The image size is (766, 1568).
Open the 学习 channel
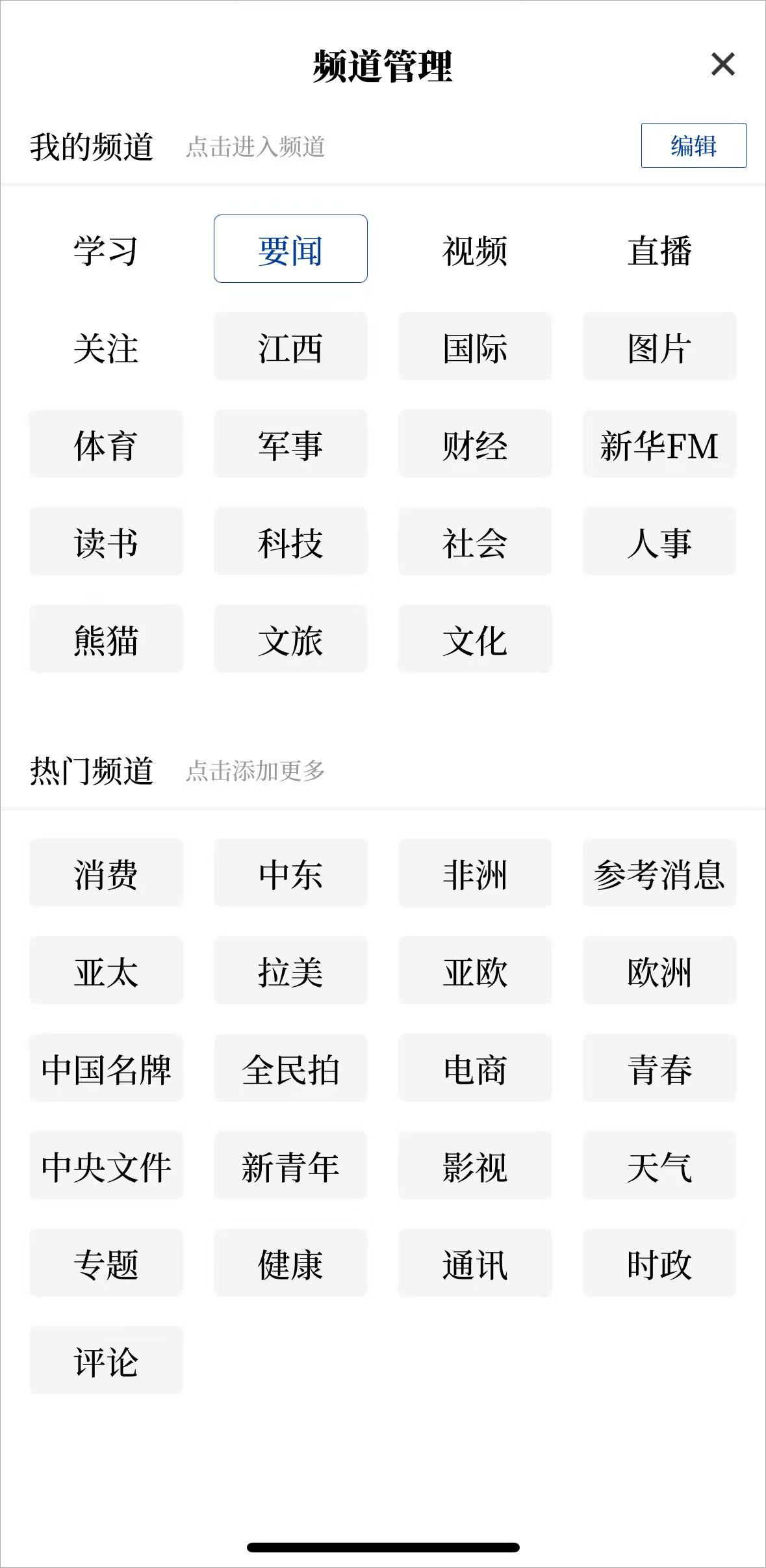point(106,250)
